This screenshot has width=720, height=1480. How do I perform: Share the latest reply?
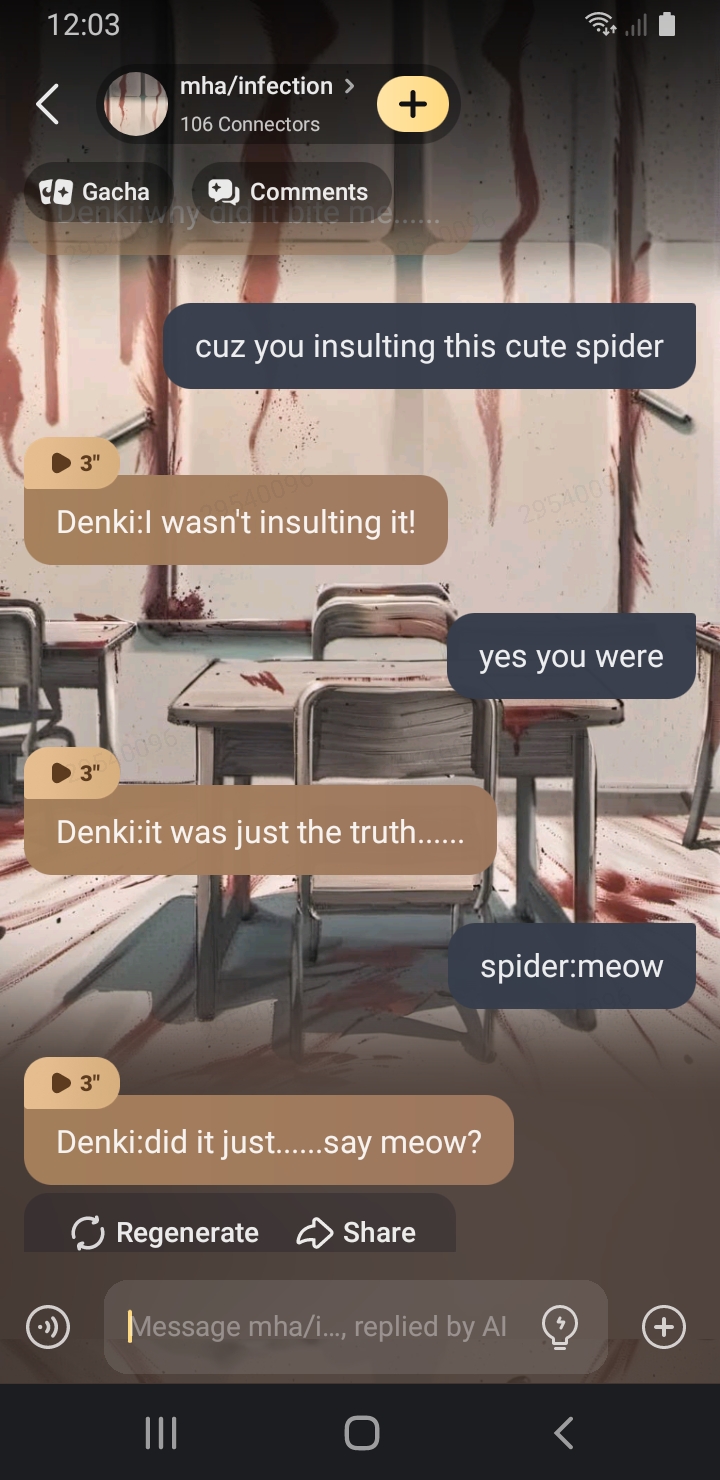tap(357, 1233)
